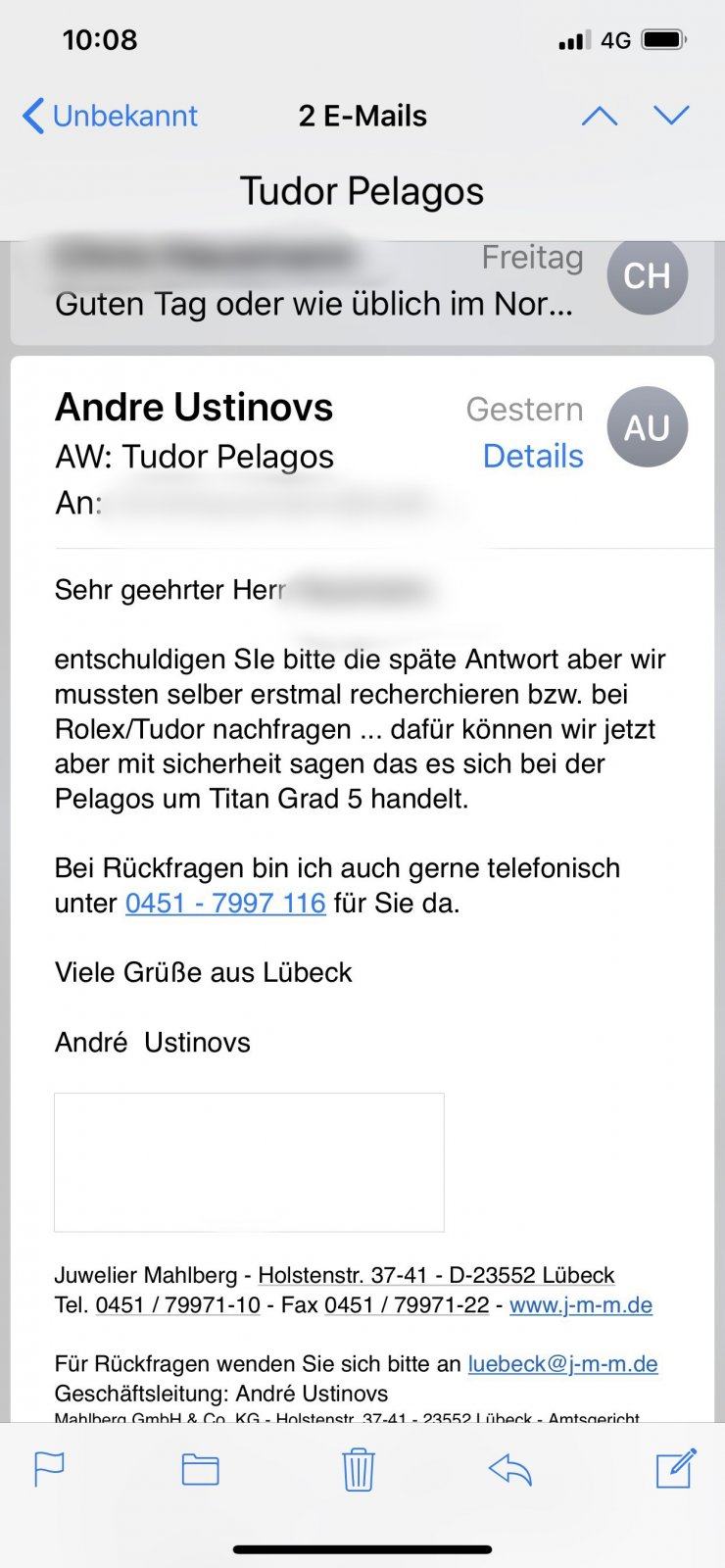Reply using the arrow icon
The height and width of the screenshot is (1568, 725).
click(x=510, y=1469)
